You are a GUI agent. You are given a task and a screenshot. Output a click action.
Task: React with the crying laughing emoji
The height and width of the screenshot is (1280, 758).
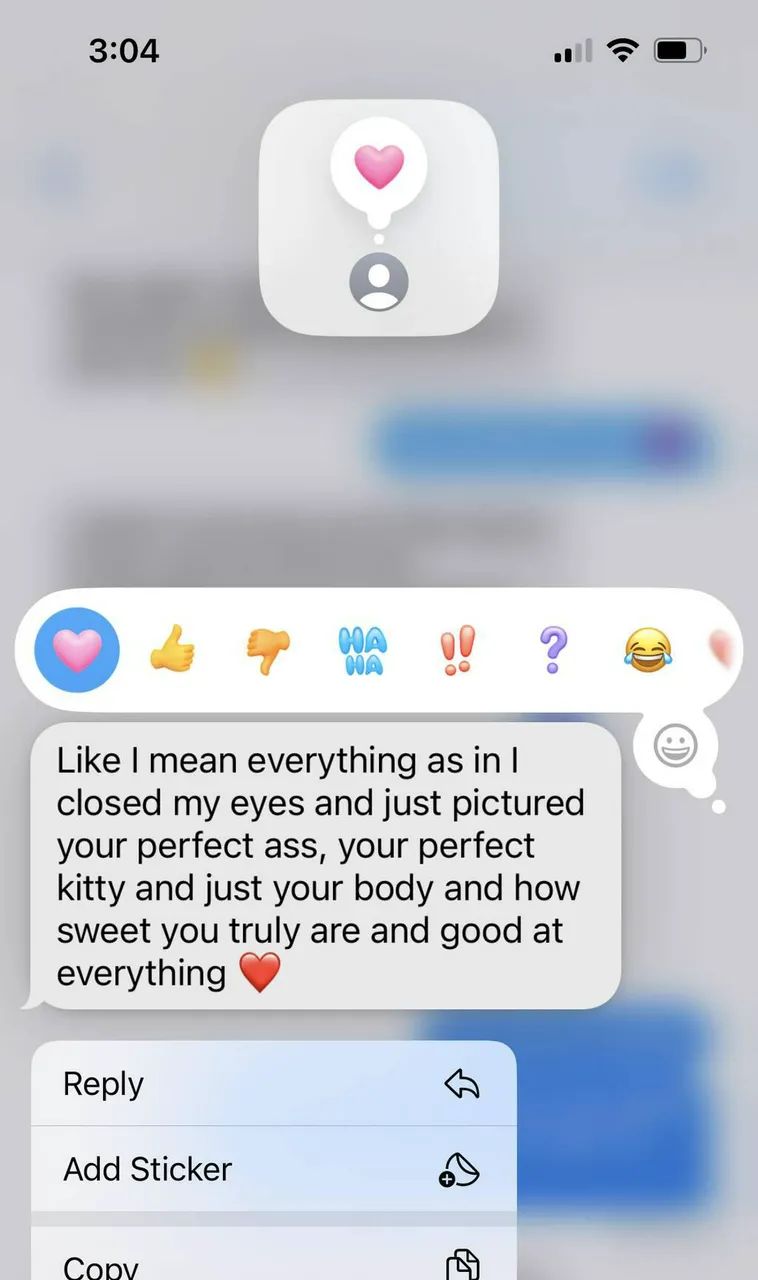(x=648, y=651)
